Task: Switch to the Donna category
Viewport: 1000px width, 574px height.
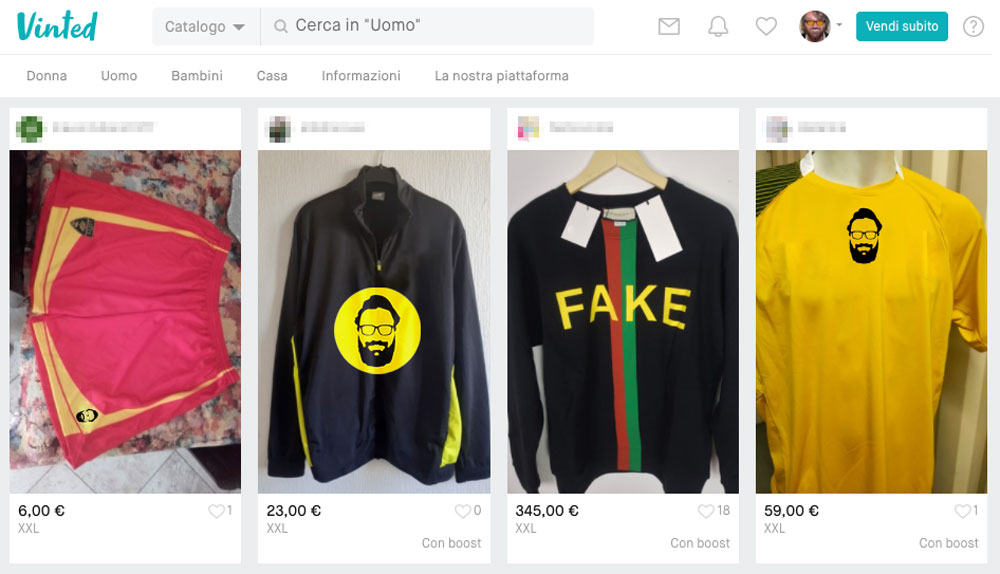Action: coord(47,76)
